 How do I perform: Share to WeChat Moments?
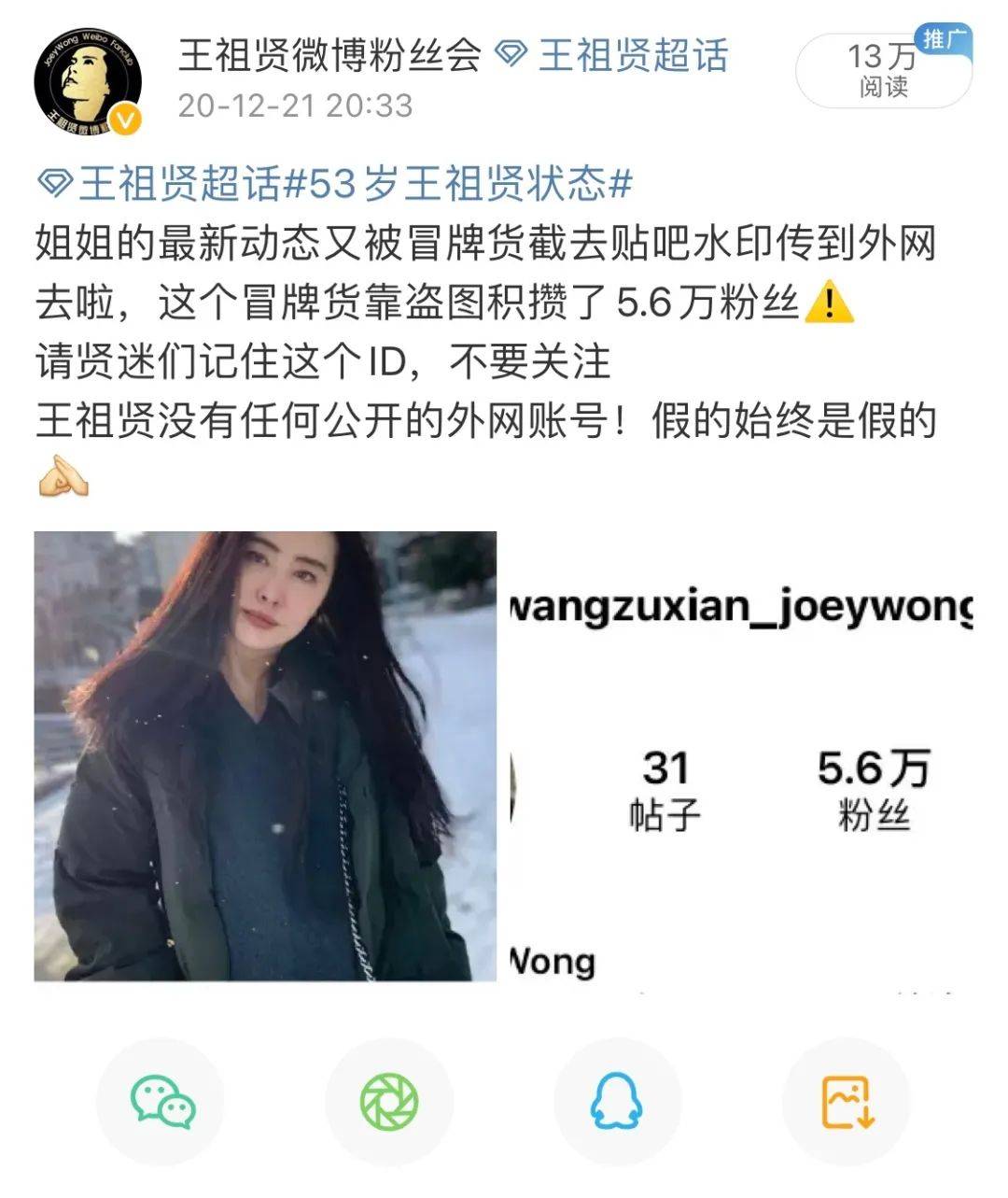click(389, 1102)
